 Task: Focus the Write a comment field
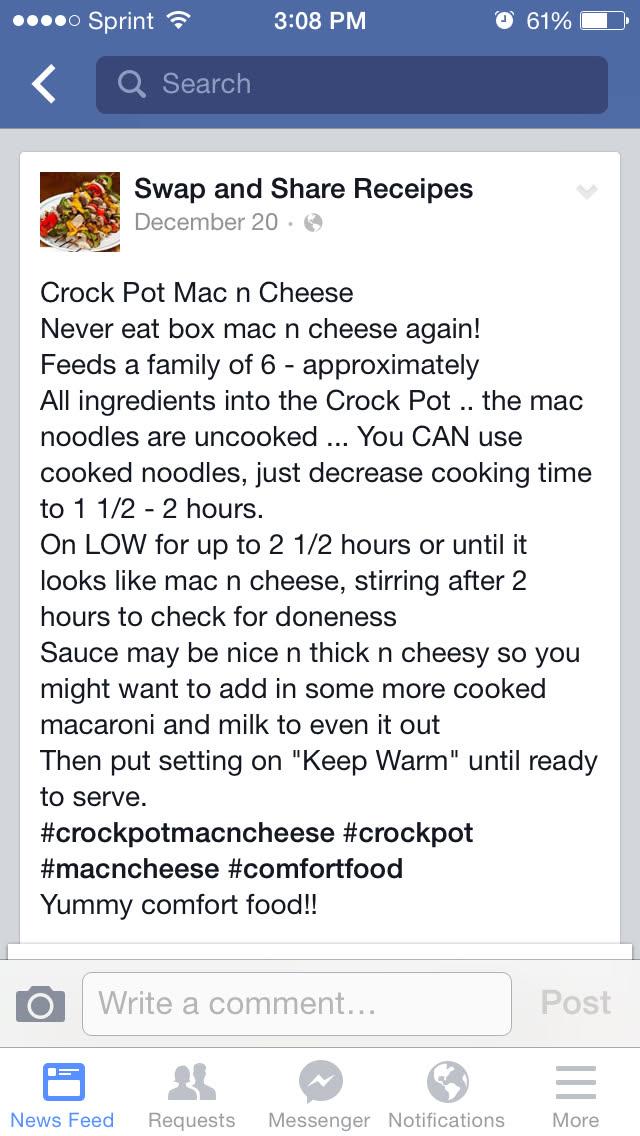[x=296, y=1003]
